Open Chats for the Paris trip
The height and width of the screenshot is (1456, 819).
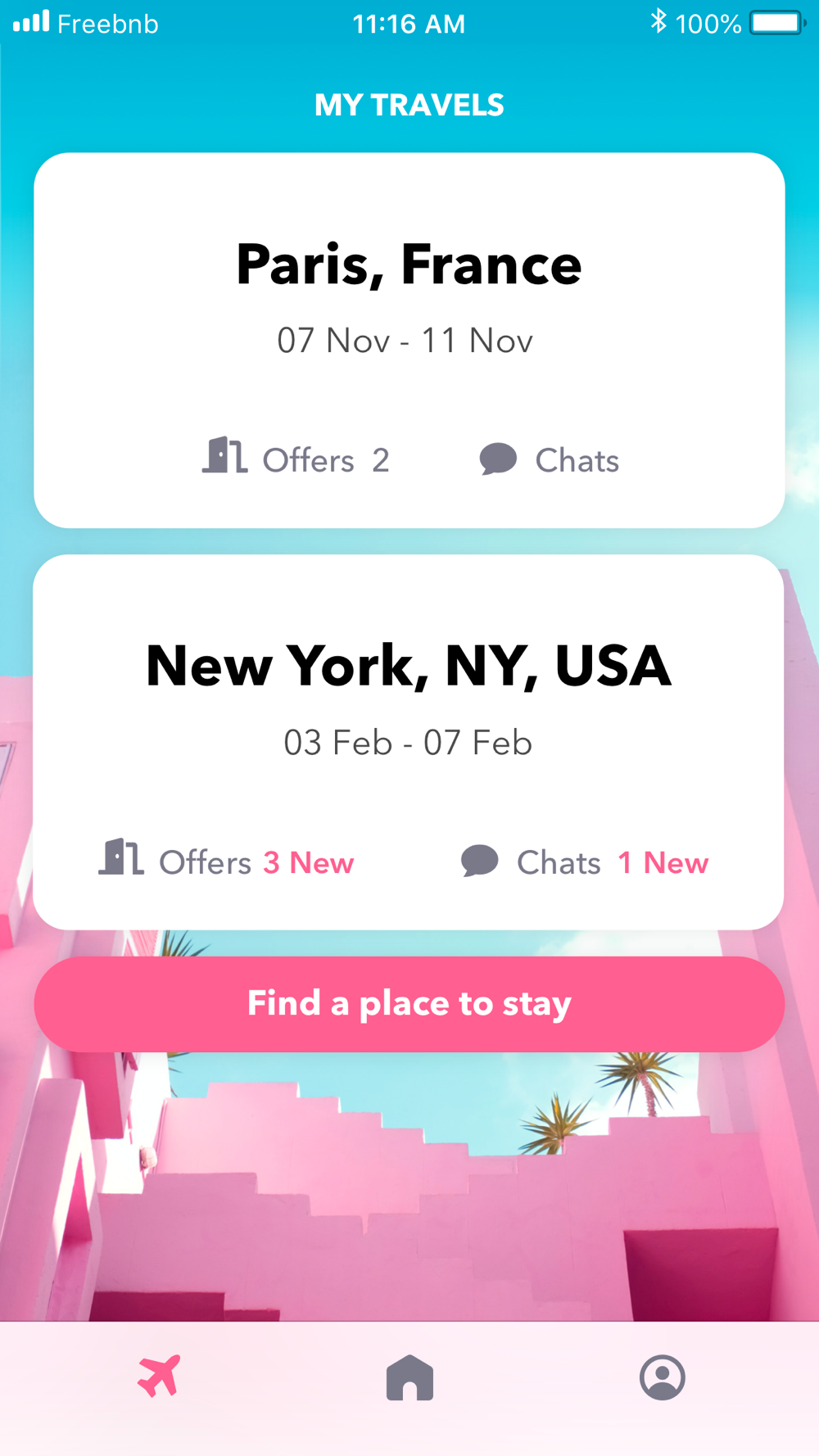[x=549, y=459]
